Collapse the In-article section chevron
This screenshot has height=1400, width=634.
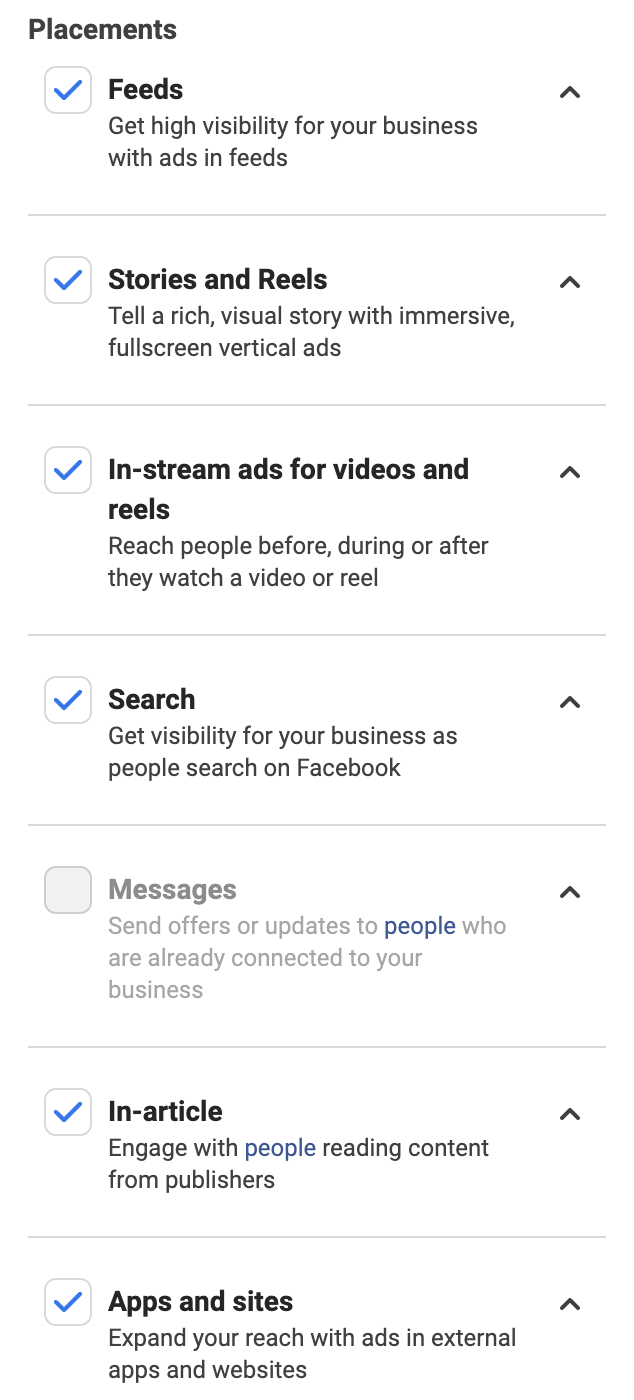[x=570, y=1114]
